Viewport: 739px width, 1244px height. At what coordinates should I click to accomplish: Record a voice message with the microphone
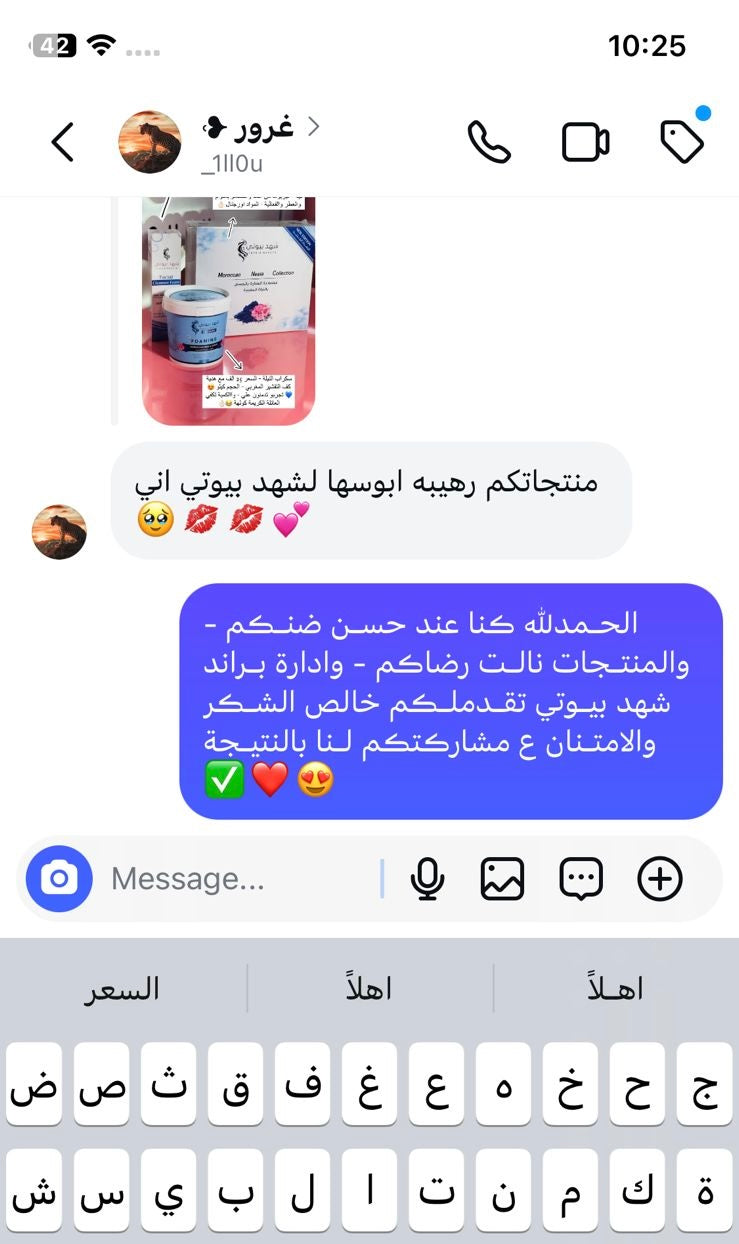428,879
